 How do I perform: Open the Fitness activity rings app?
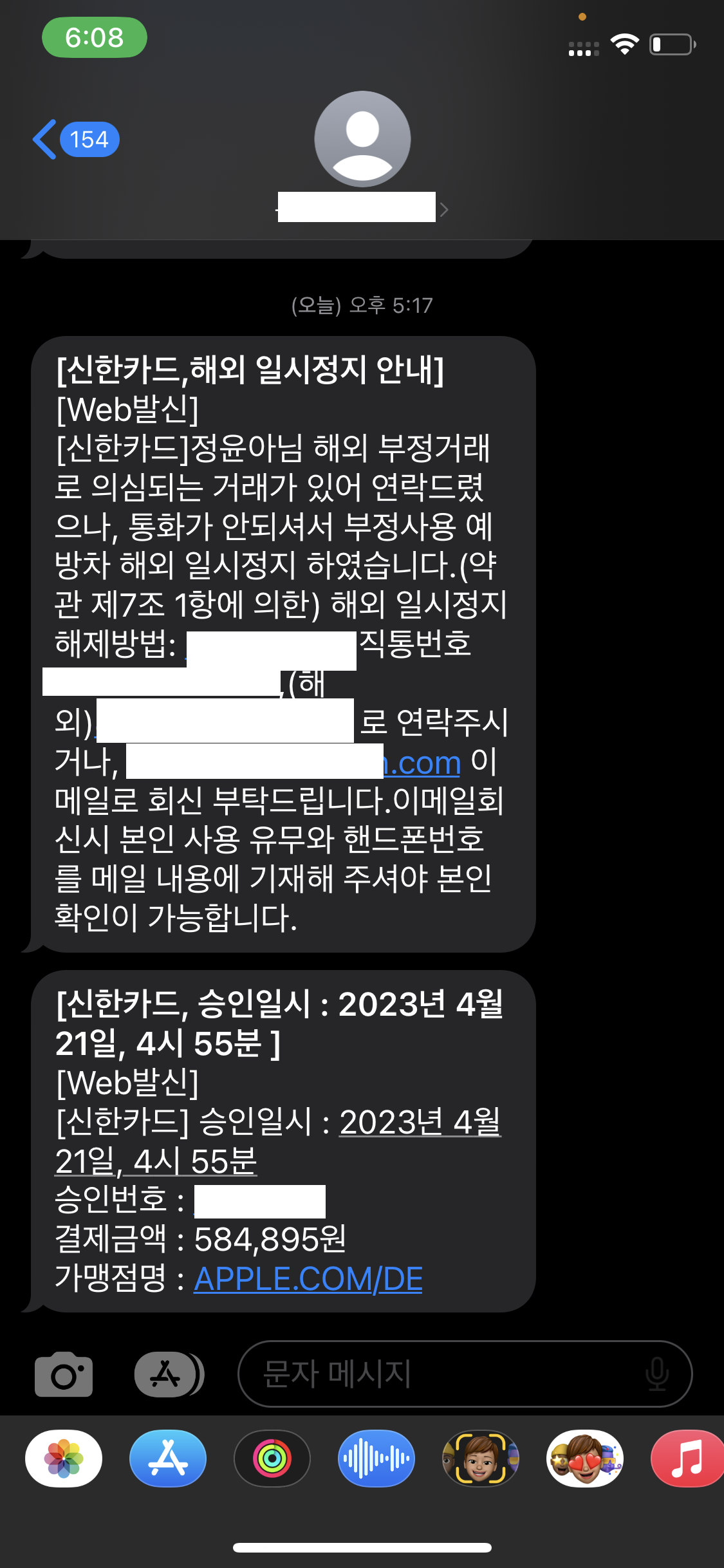[x=272, y=1459]
